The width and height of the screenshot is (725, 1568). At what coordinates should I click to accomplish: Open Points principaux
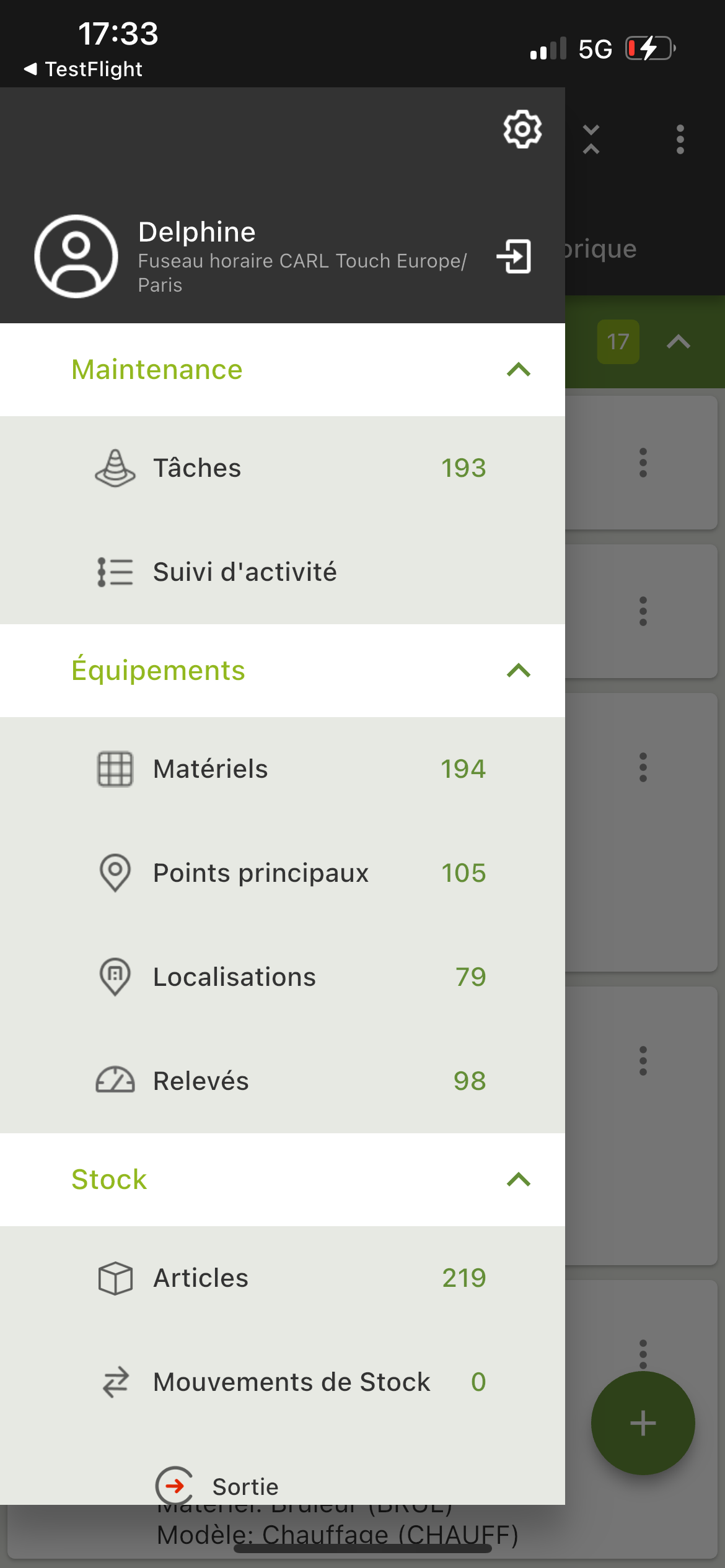[x=283, y=873]
